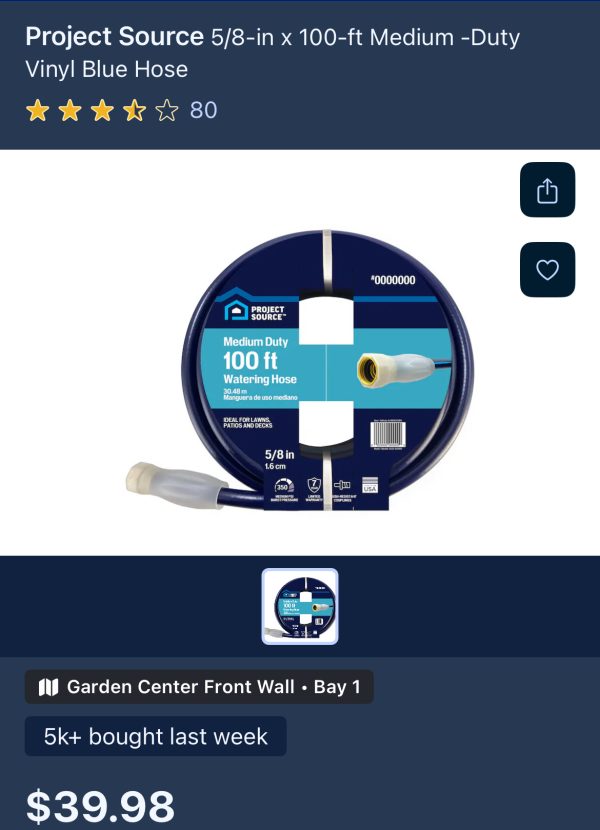This screenshot has width=600, height=830.
Task: Open the star rating reviews
Action: click(120, 110)
